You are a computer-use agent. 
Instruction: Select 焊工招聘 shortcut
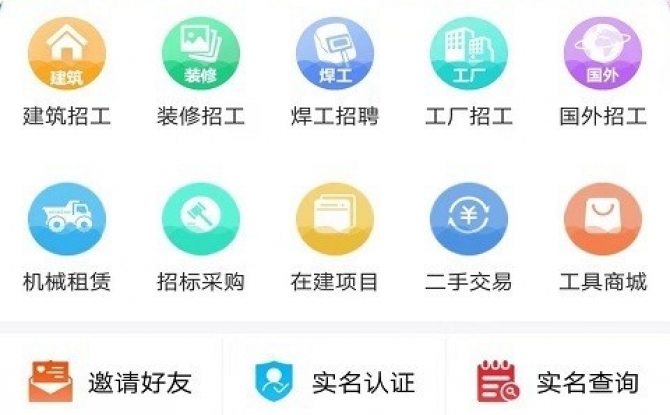(x=334, y=56)
